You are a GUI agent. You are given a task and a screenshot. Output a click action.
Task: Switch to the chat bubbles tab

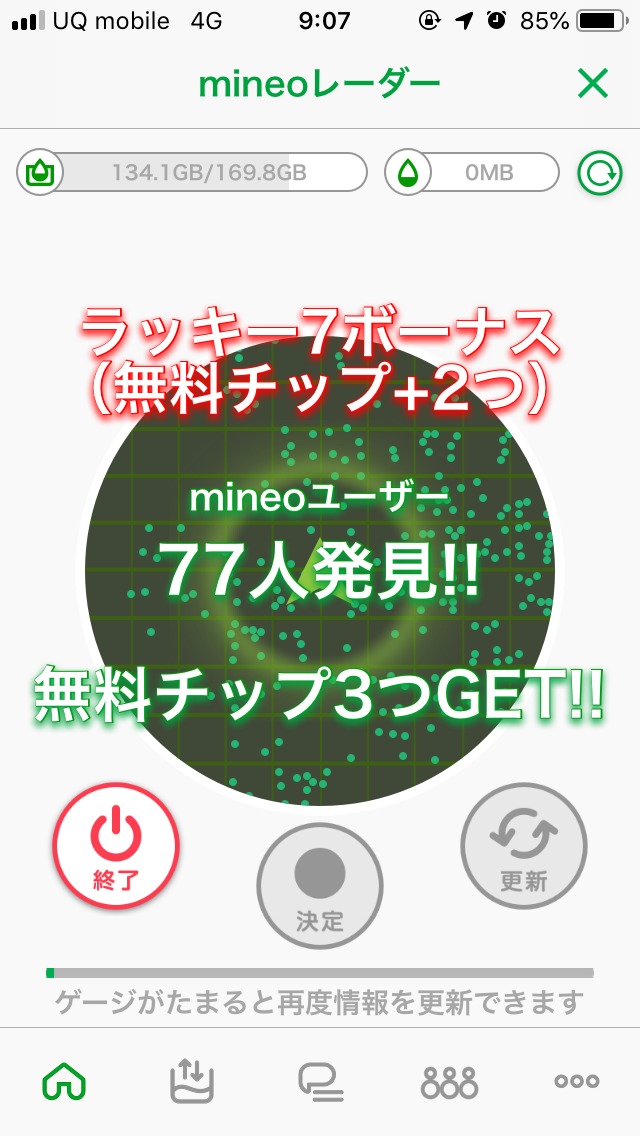point(320,1082)
